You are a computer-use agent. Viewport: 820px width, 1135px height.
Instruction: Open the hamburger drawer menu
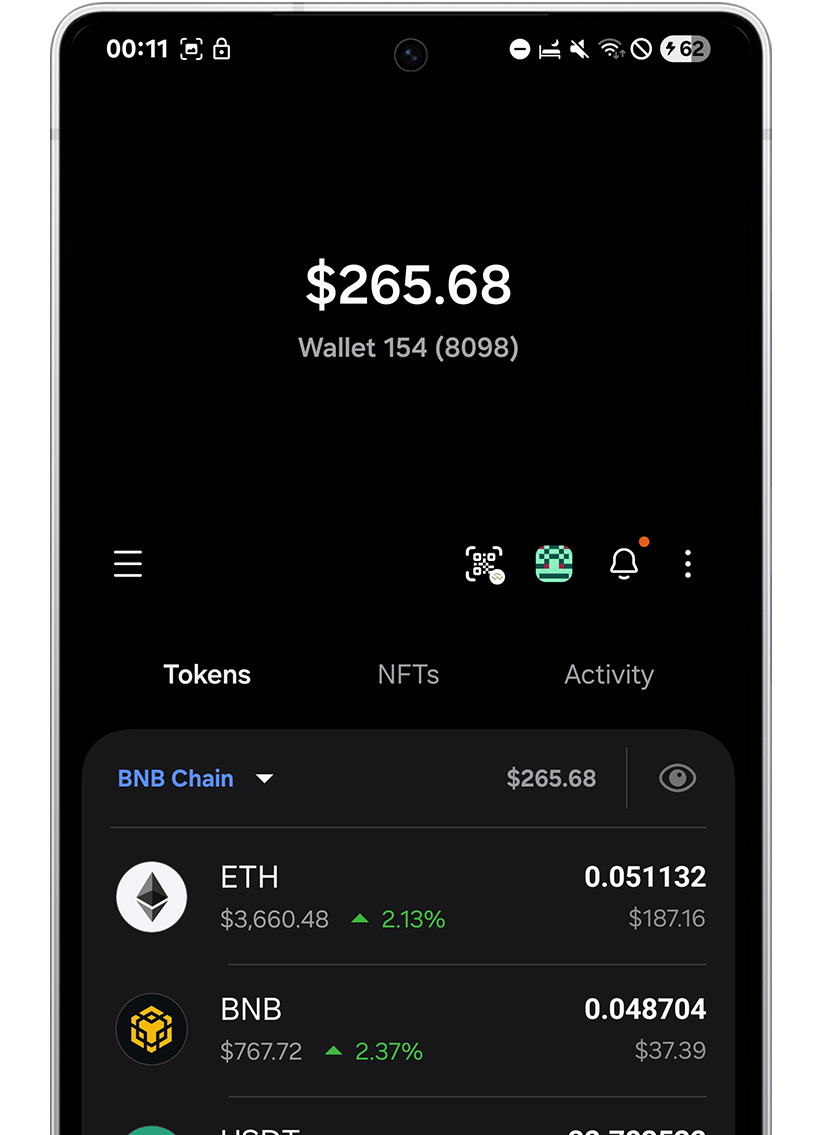pos(128,564)
